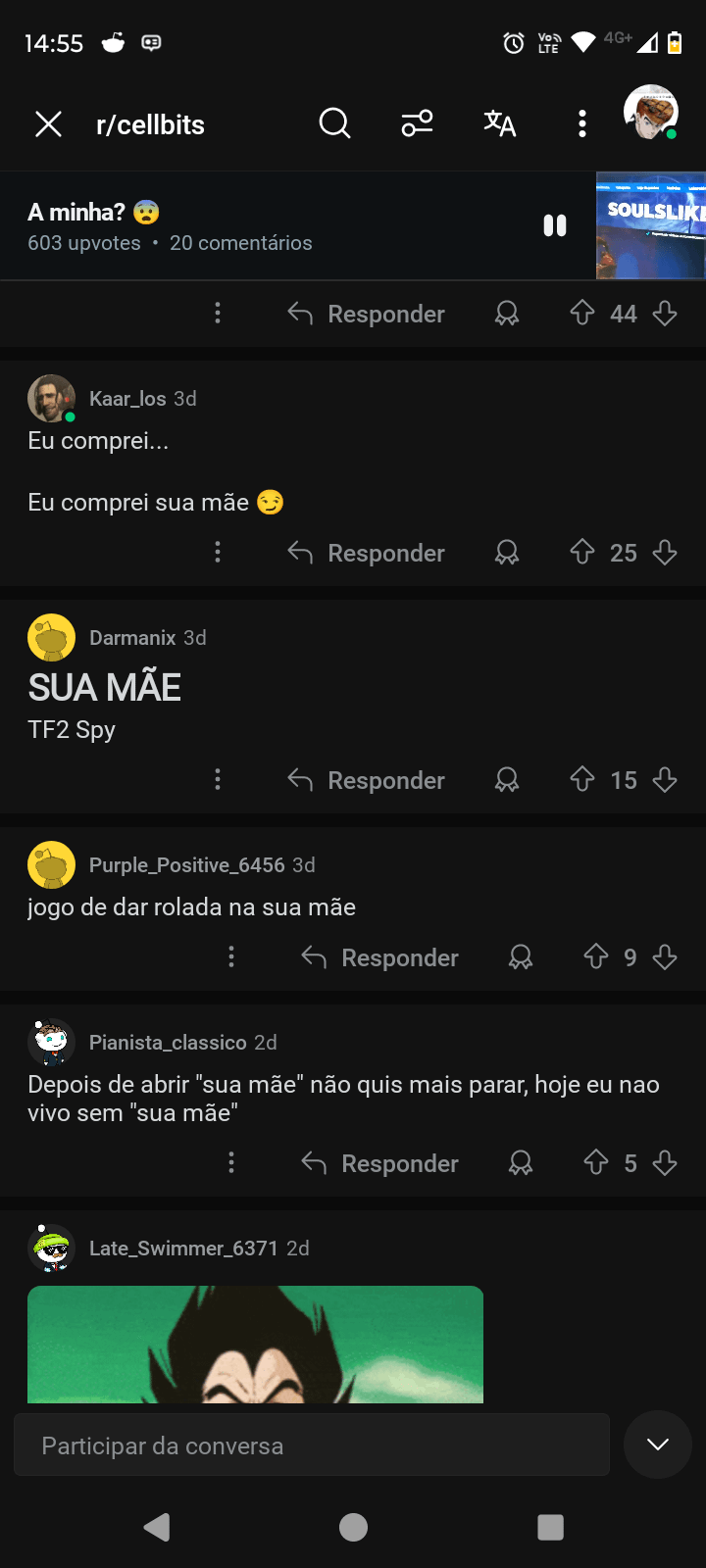This screenshot has width=706, height=1568.
Task: Jump to the next comment with chevron button
Action: click(658, 1445)
